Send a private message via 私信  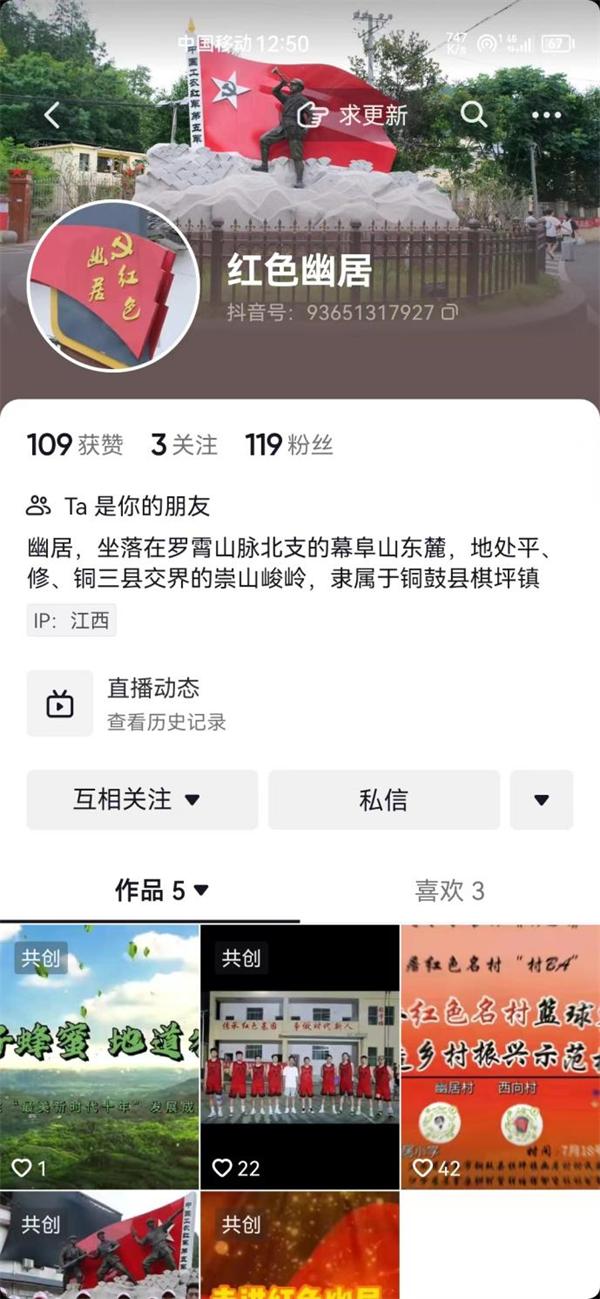383,800
